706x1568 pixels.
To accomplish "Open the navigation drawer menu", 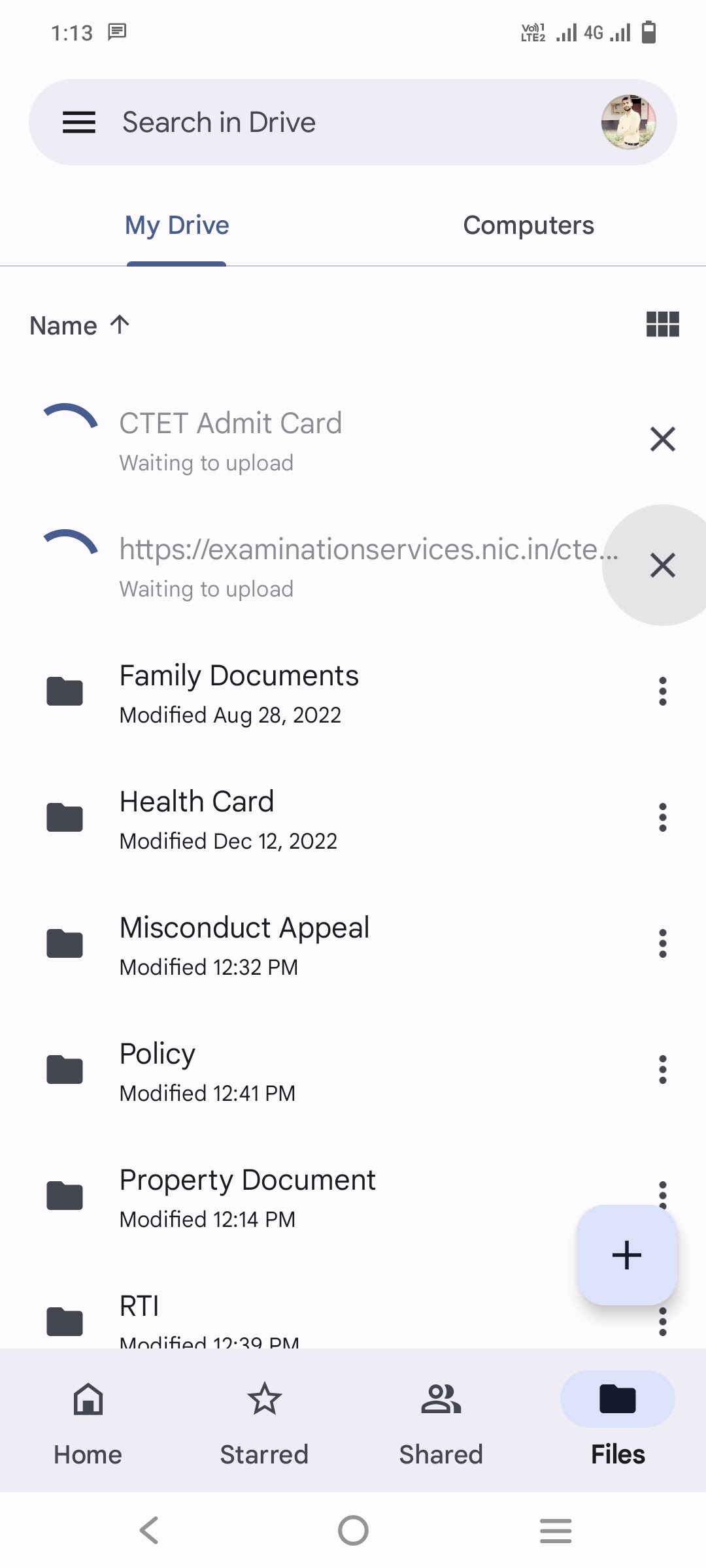I will (78, 122).
